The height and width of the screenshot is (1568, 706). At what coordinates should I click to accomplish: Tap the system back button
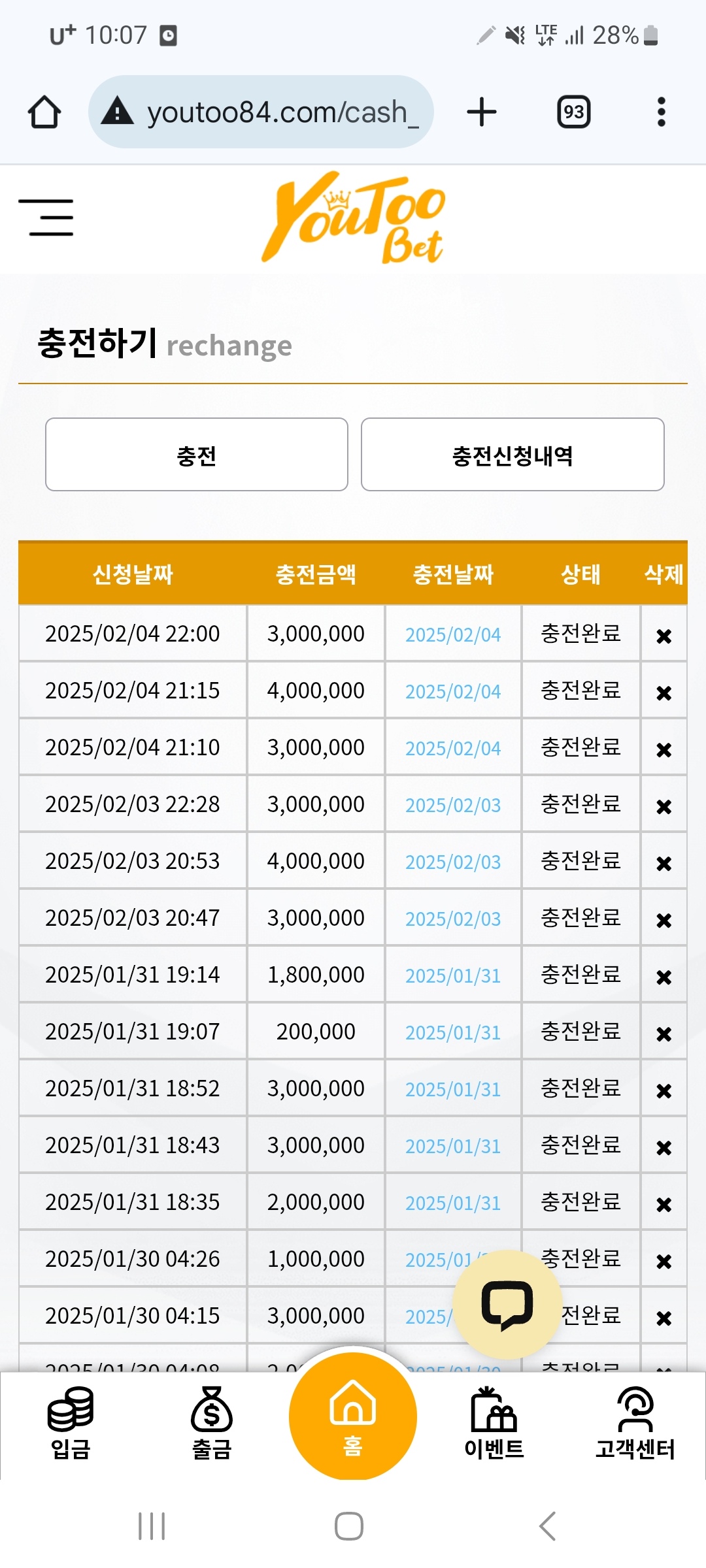548,1526
